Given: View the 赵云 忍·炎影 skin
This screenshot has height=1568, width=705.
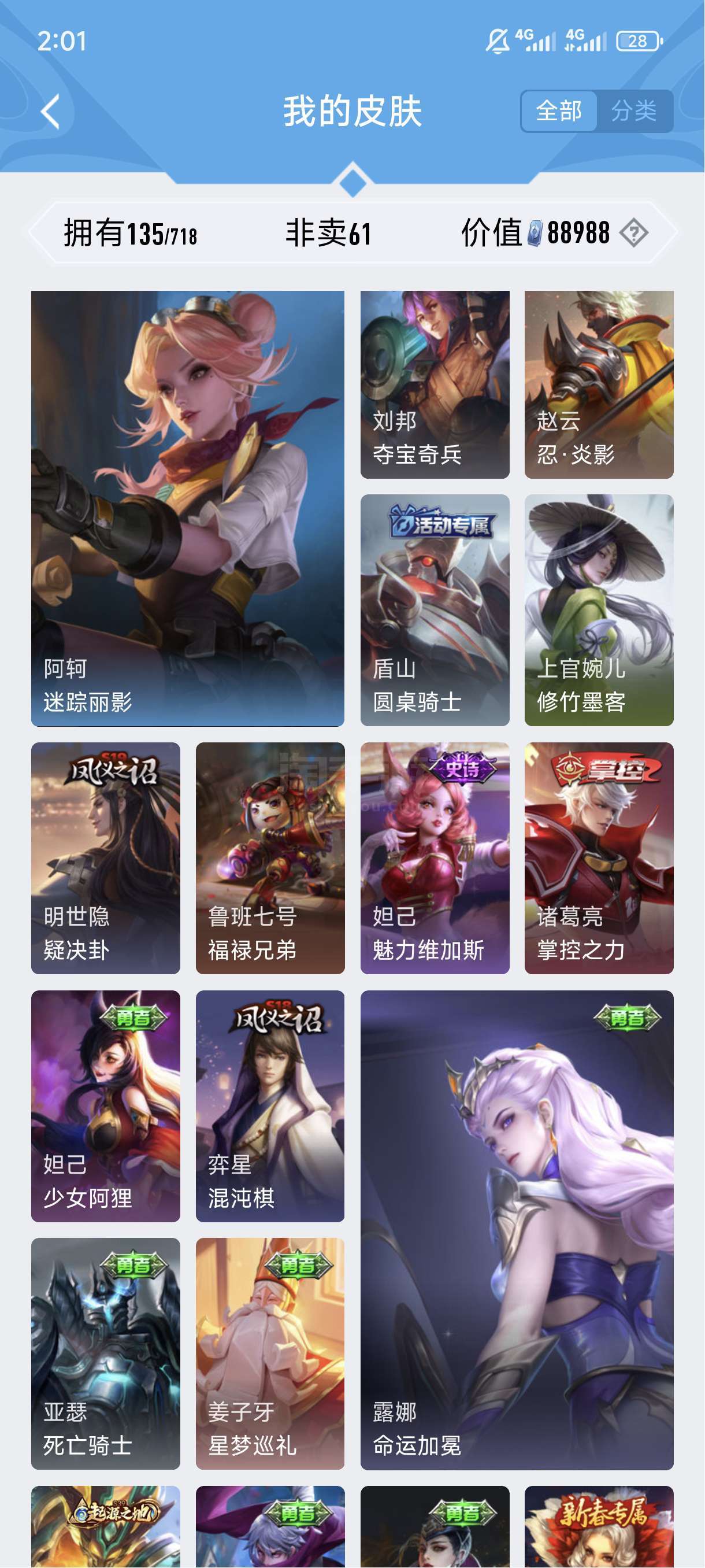Looking at the screenshot, I should (599, 384).
